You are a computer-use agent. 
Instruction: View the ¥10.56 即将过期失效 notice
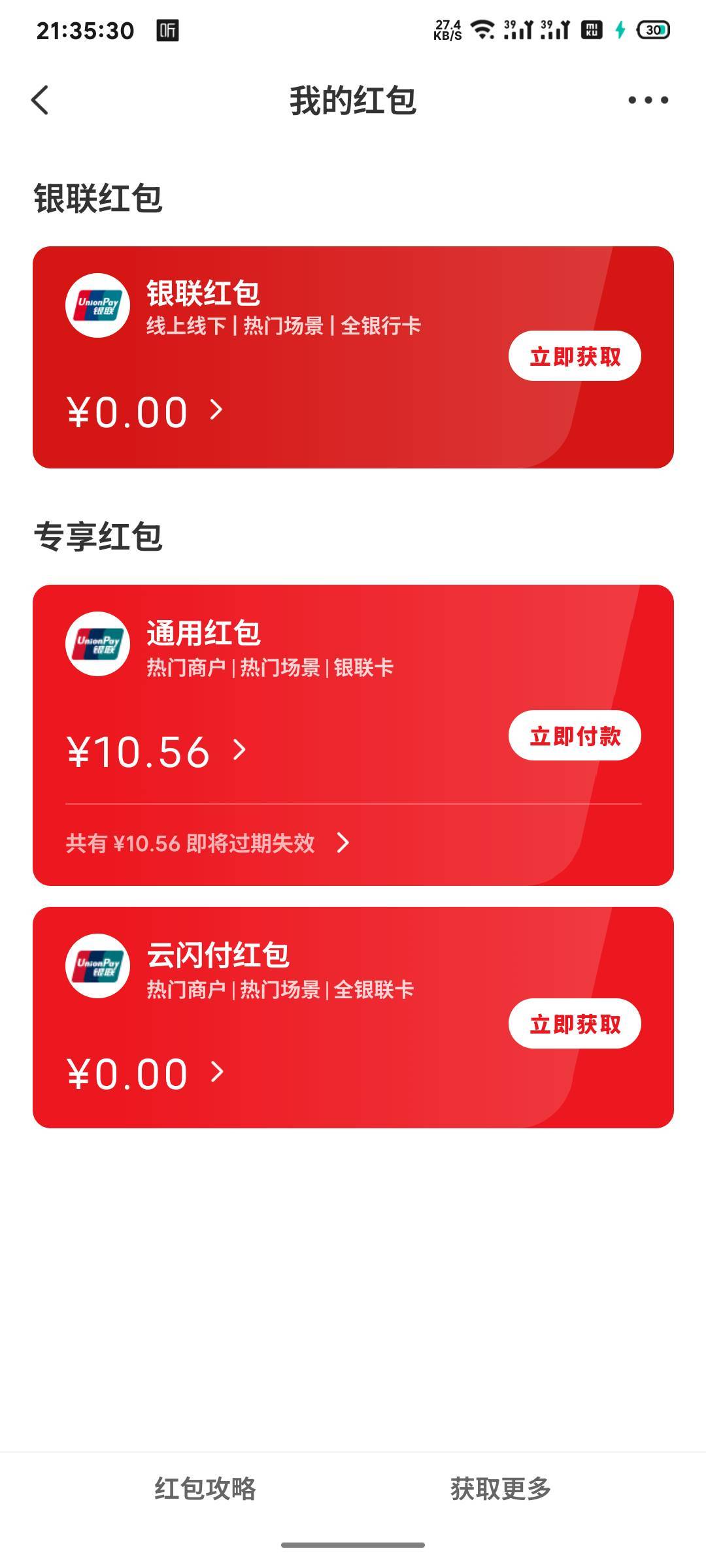[207, 843]
